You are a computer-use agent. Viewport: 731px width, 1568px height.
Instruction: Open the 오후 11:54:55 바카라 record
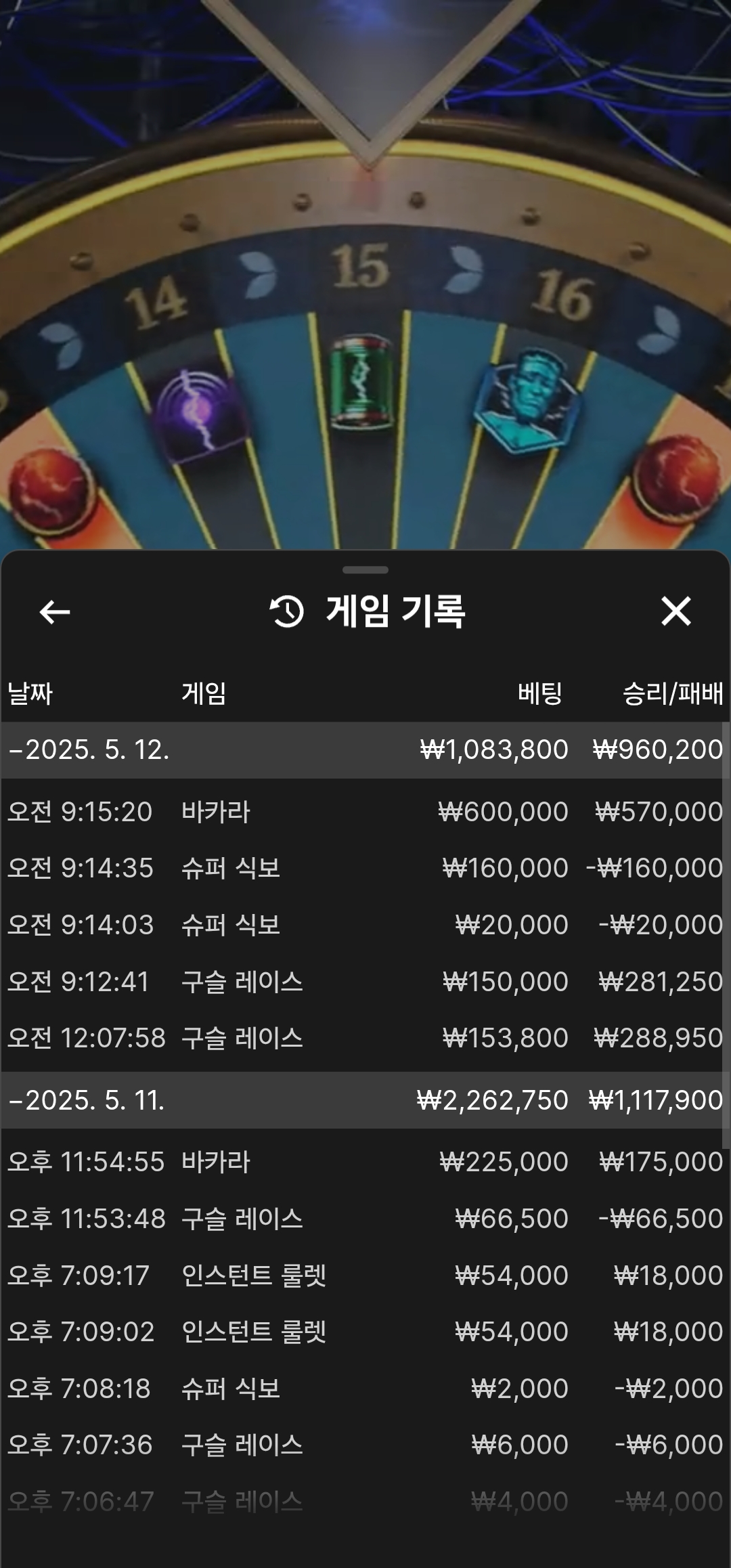[364, 1162]
